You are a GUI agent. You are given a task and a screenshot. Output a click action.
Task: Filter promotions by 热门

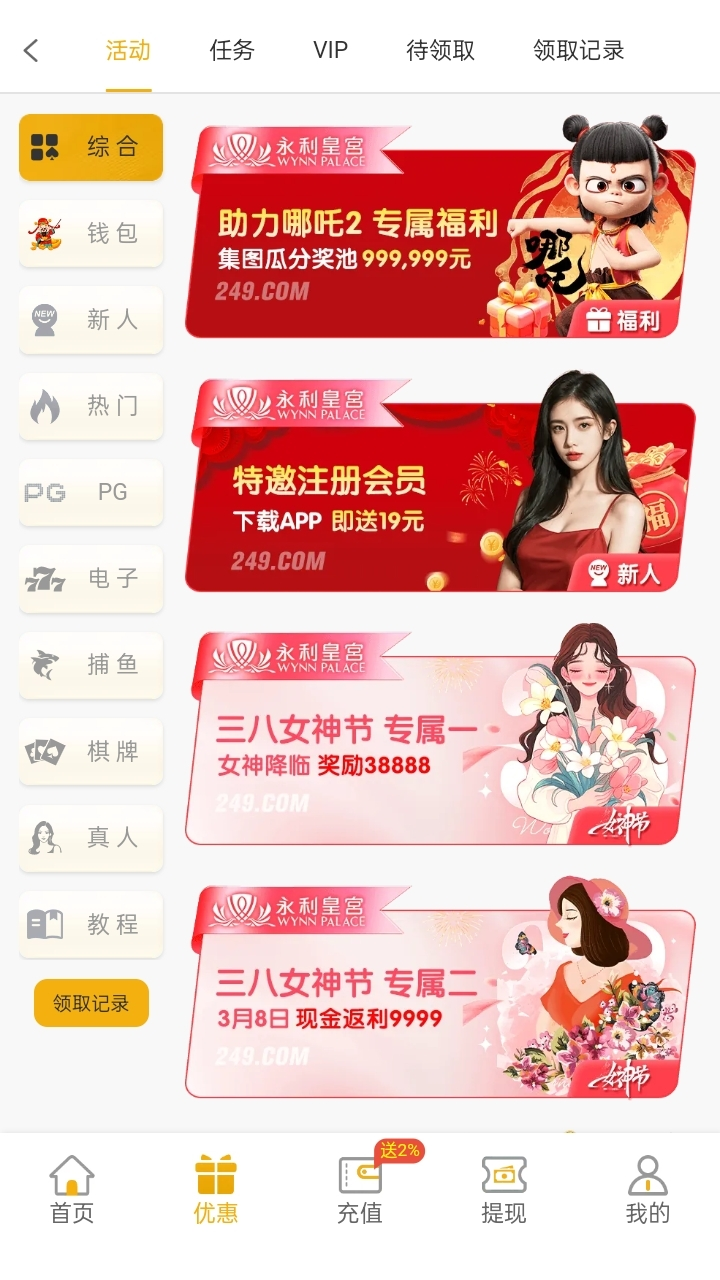(91, 406)
